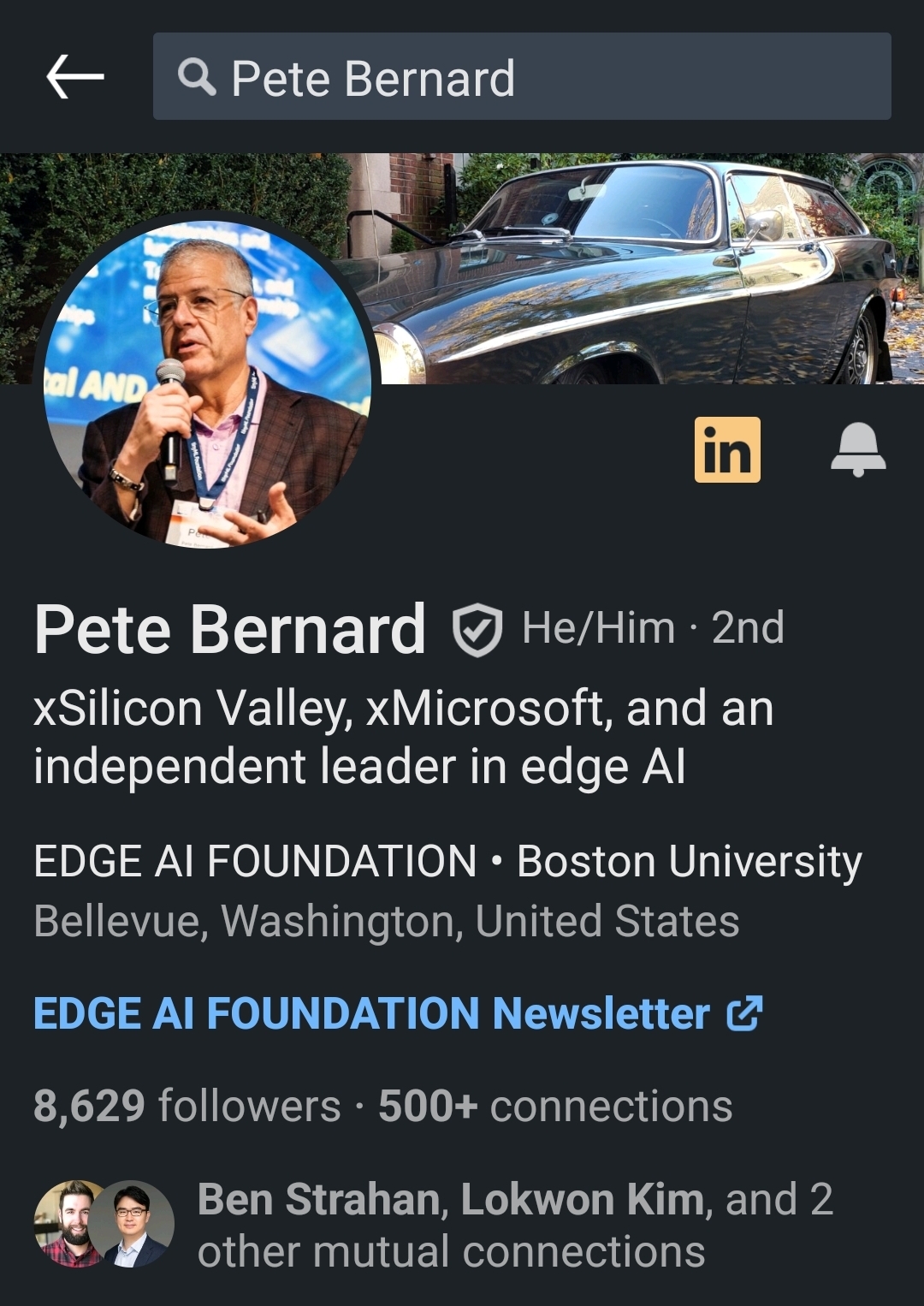Tap the gold LinkedIn Premium badge
924x1306 pixels.
(727, 449)
